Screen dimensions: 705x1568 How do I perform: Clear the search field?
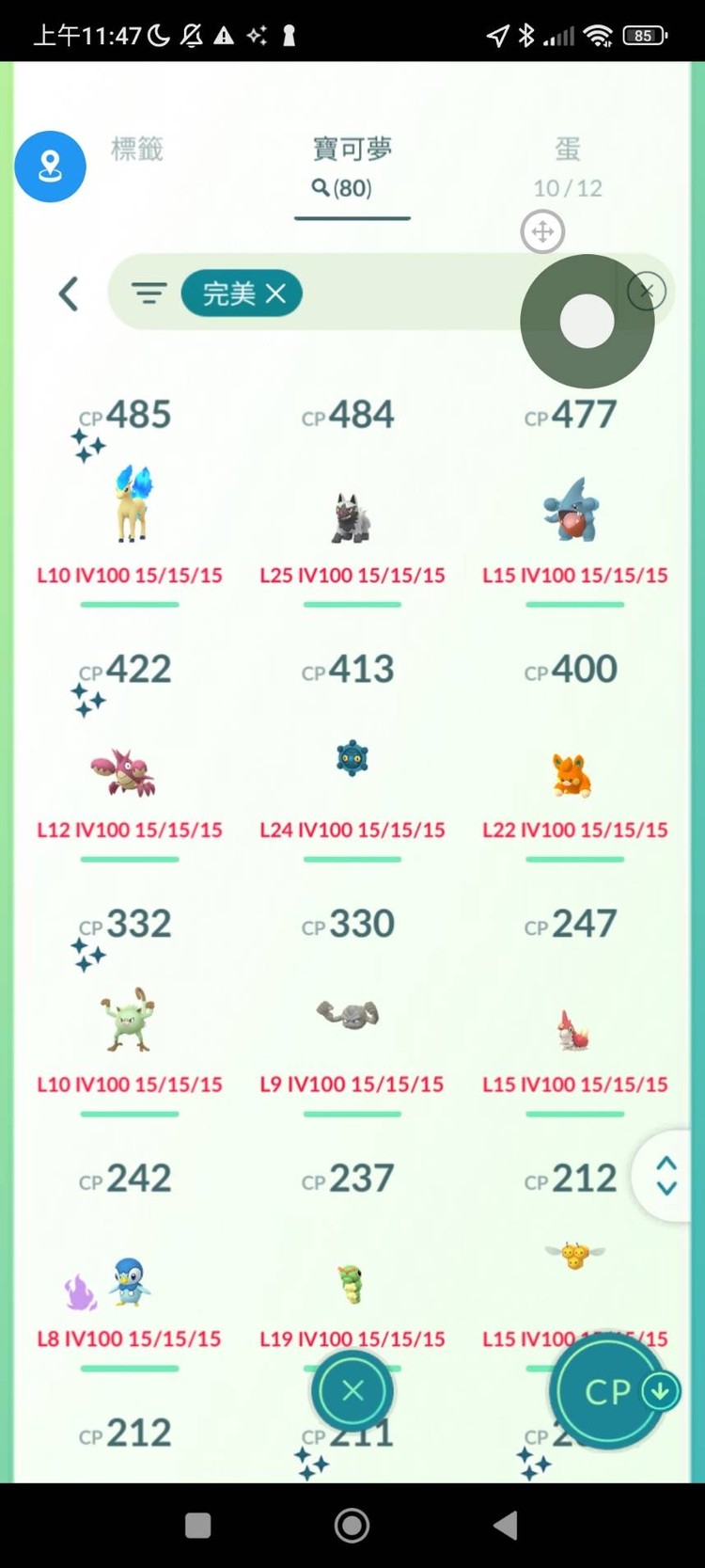[647, 292]
